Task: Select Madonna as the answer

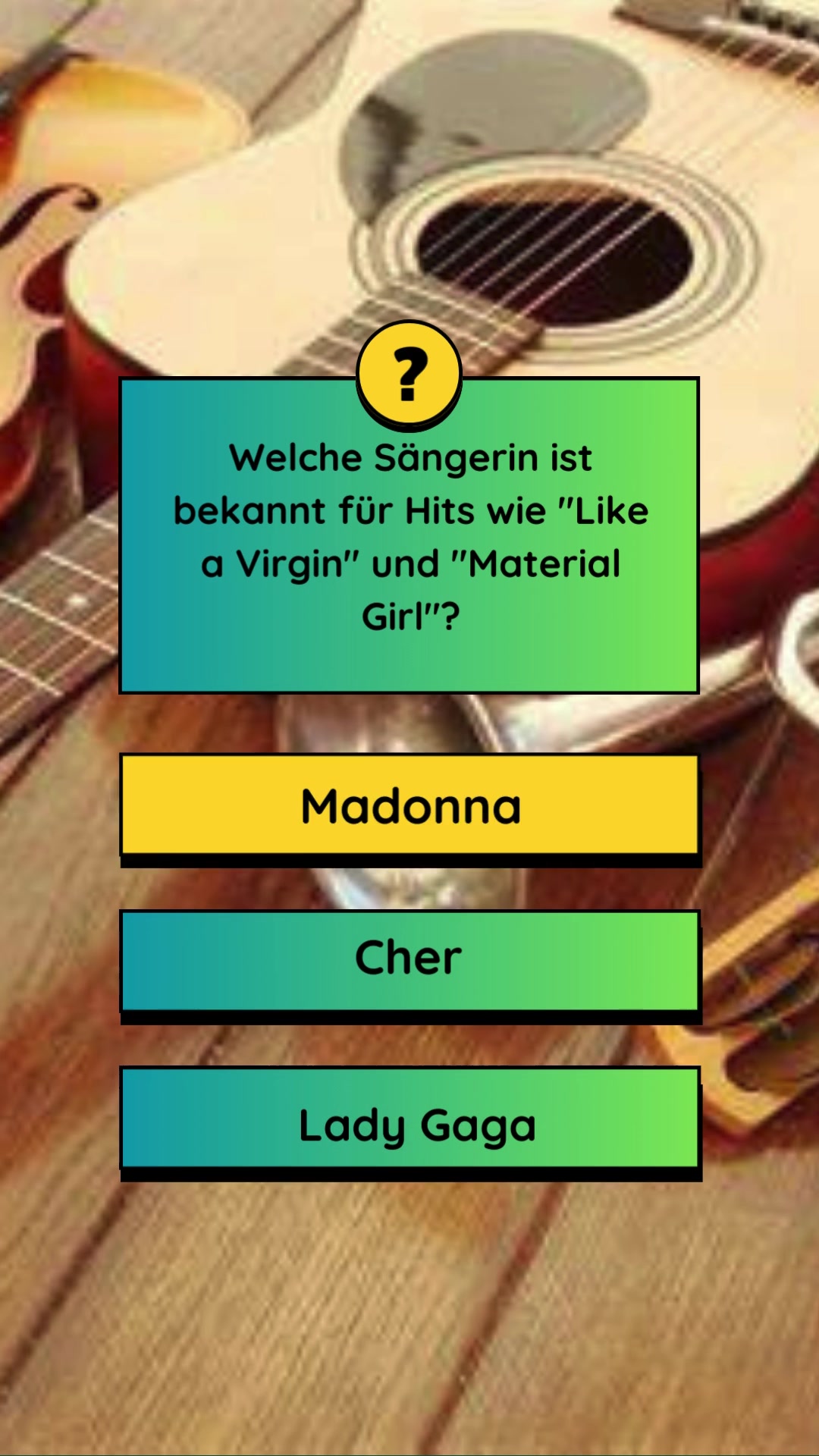Action: [409, 805]
